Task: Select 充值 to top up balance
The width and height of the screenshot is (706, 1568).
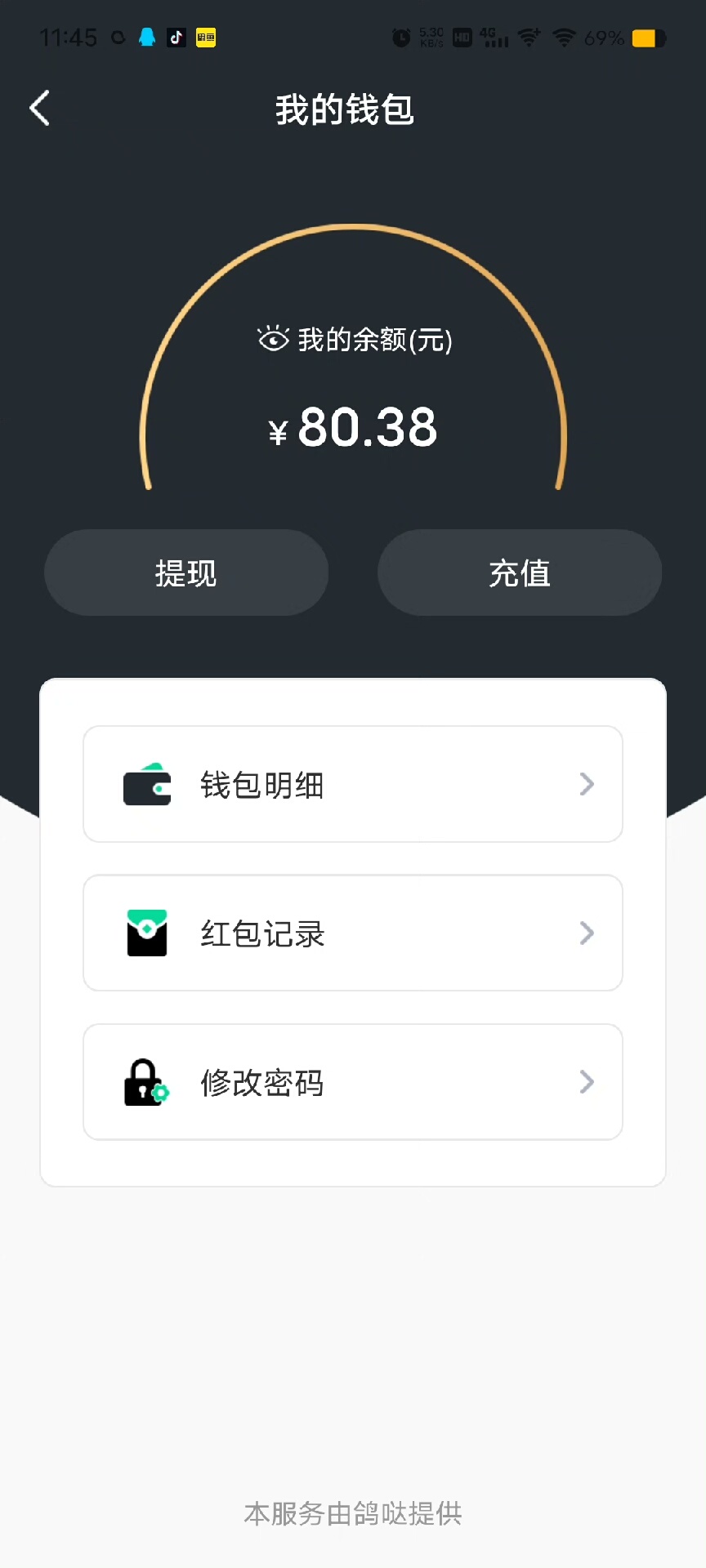Action: point(520,572)
